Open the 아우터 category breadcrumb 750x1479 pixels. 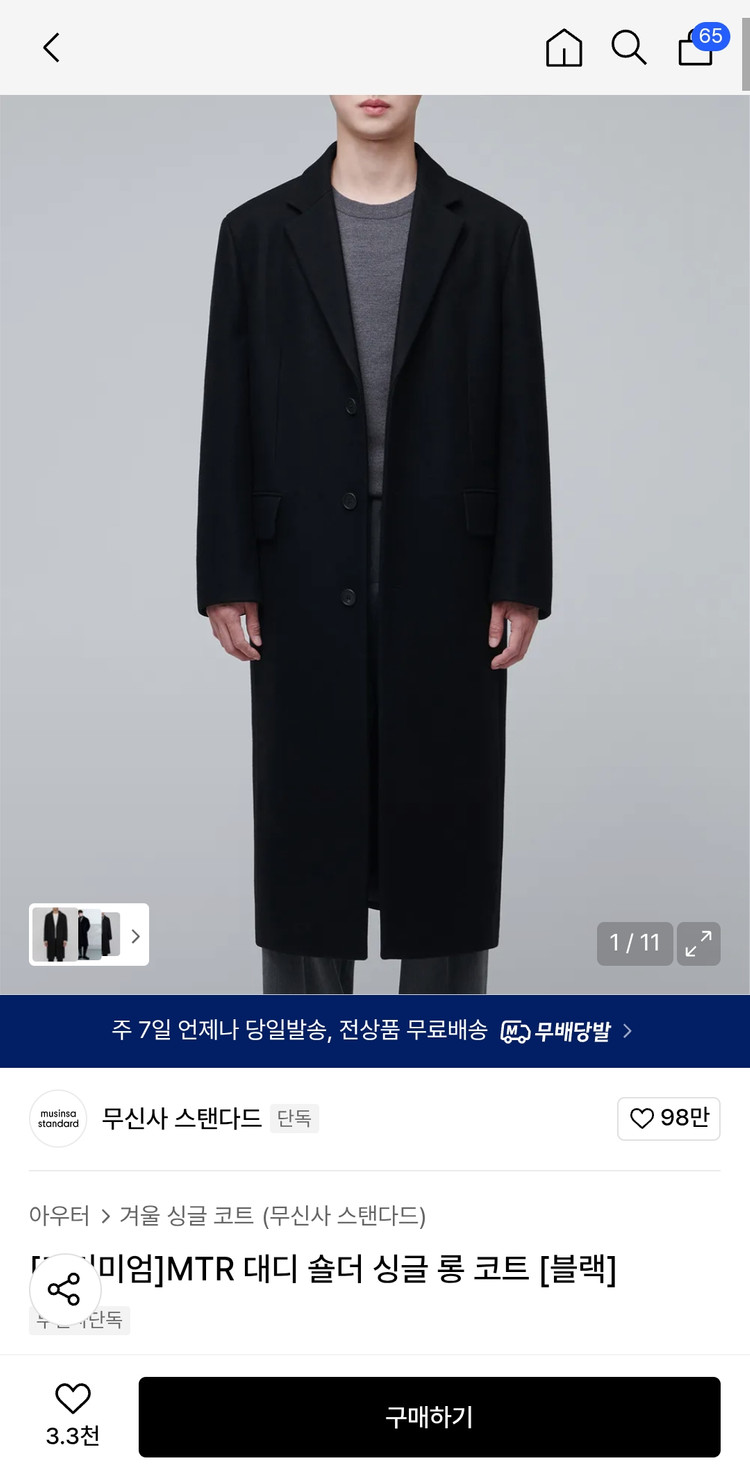pos(59,1216)
